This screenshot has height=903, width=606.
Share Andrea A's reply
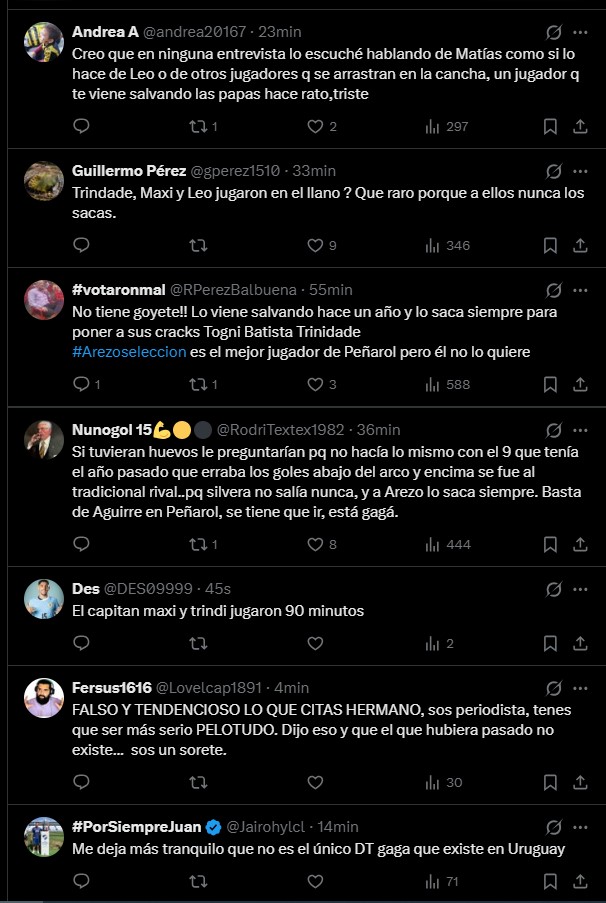(x=580, y=126)
